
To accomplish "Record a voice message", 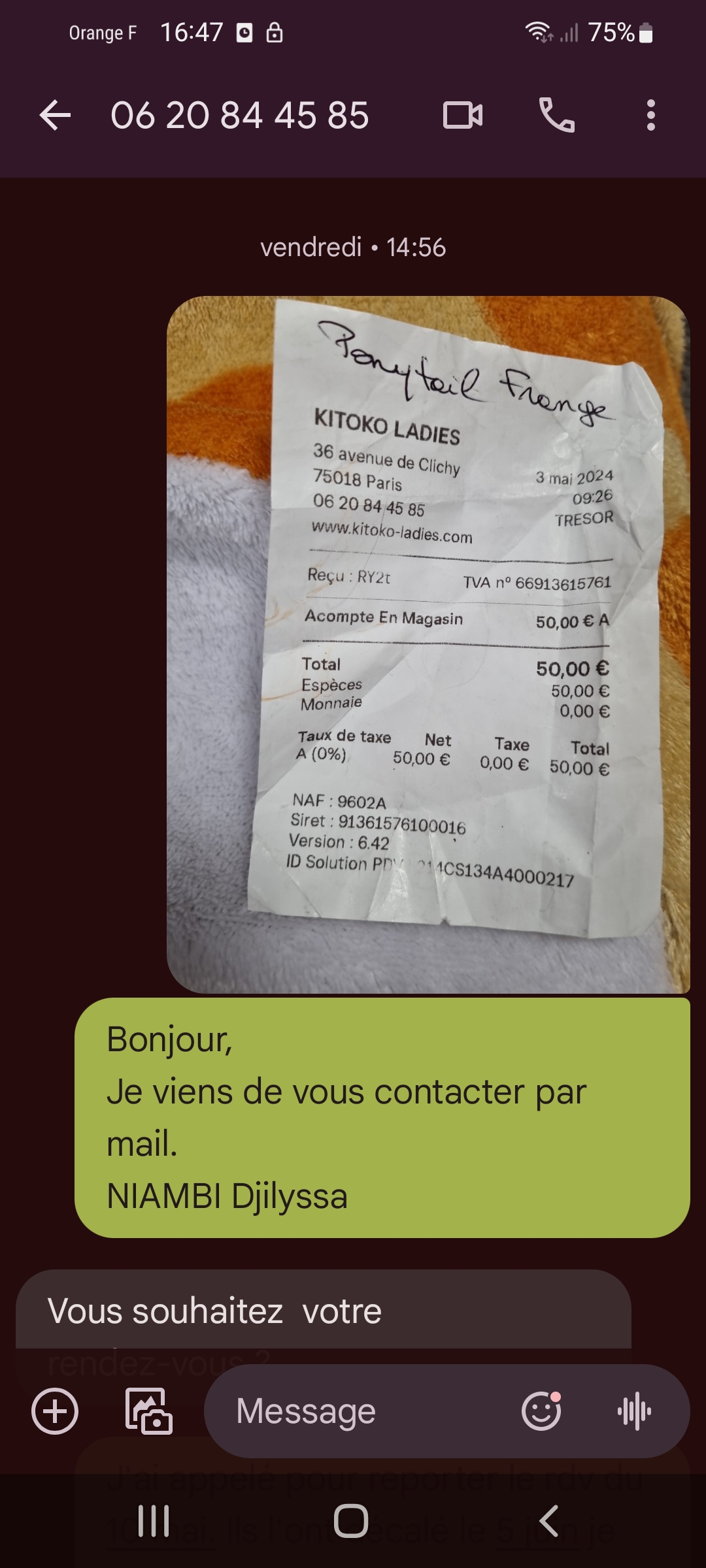I will coord(634,1411).
